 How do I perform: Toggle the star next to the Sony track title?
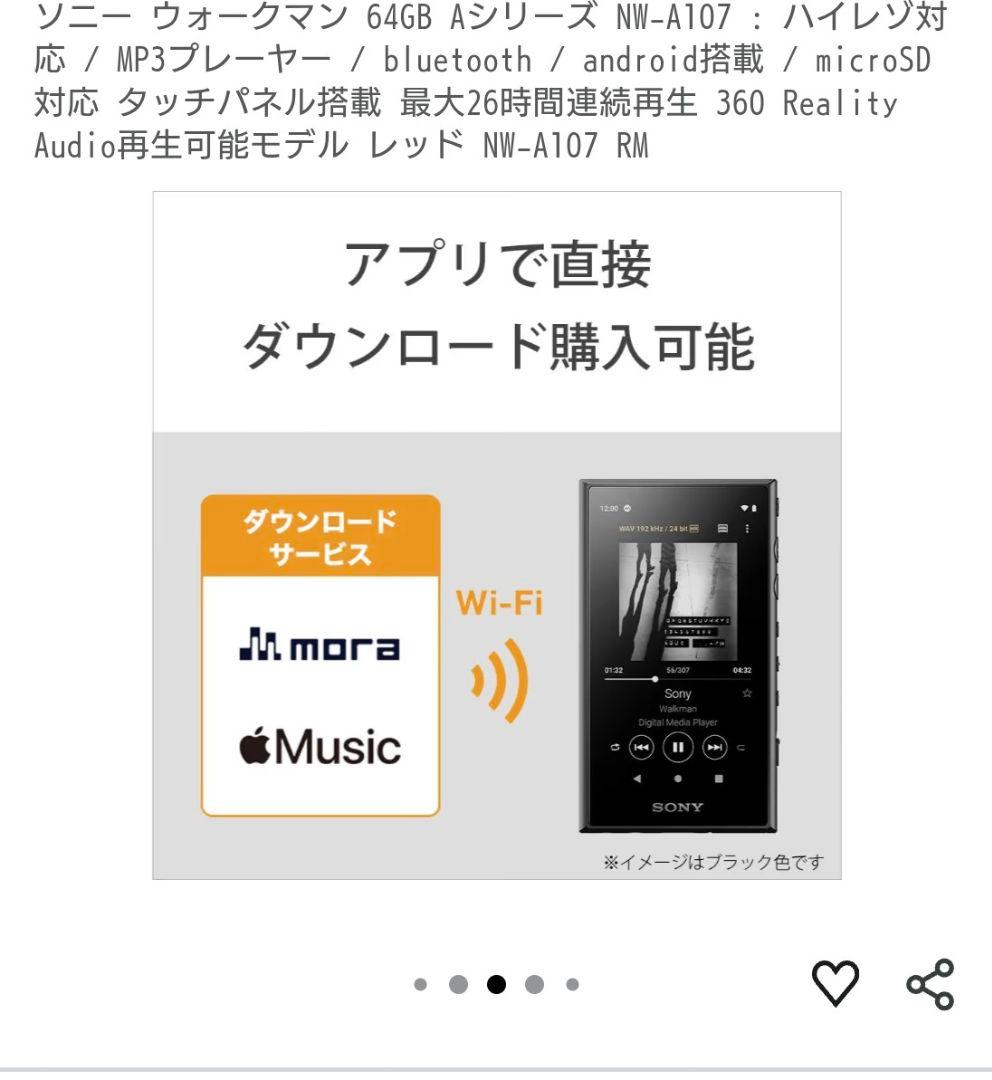pos(748,692)
